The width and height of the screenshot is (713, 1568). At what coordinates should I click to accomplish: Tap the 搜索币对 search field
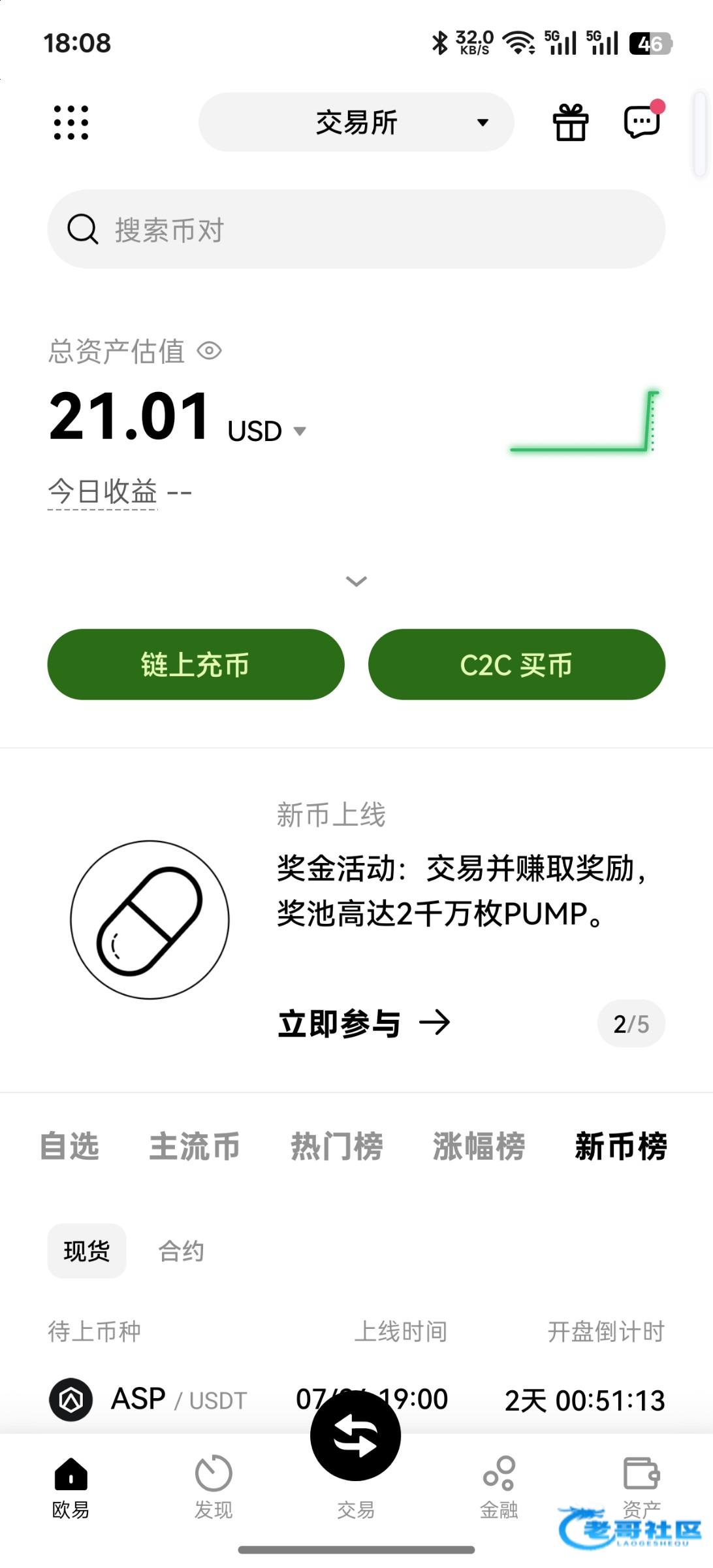pos(356,229)
